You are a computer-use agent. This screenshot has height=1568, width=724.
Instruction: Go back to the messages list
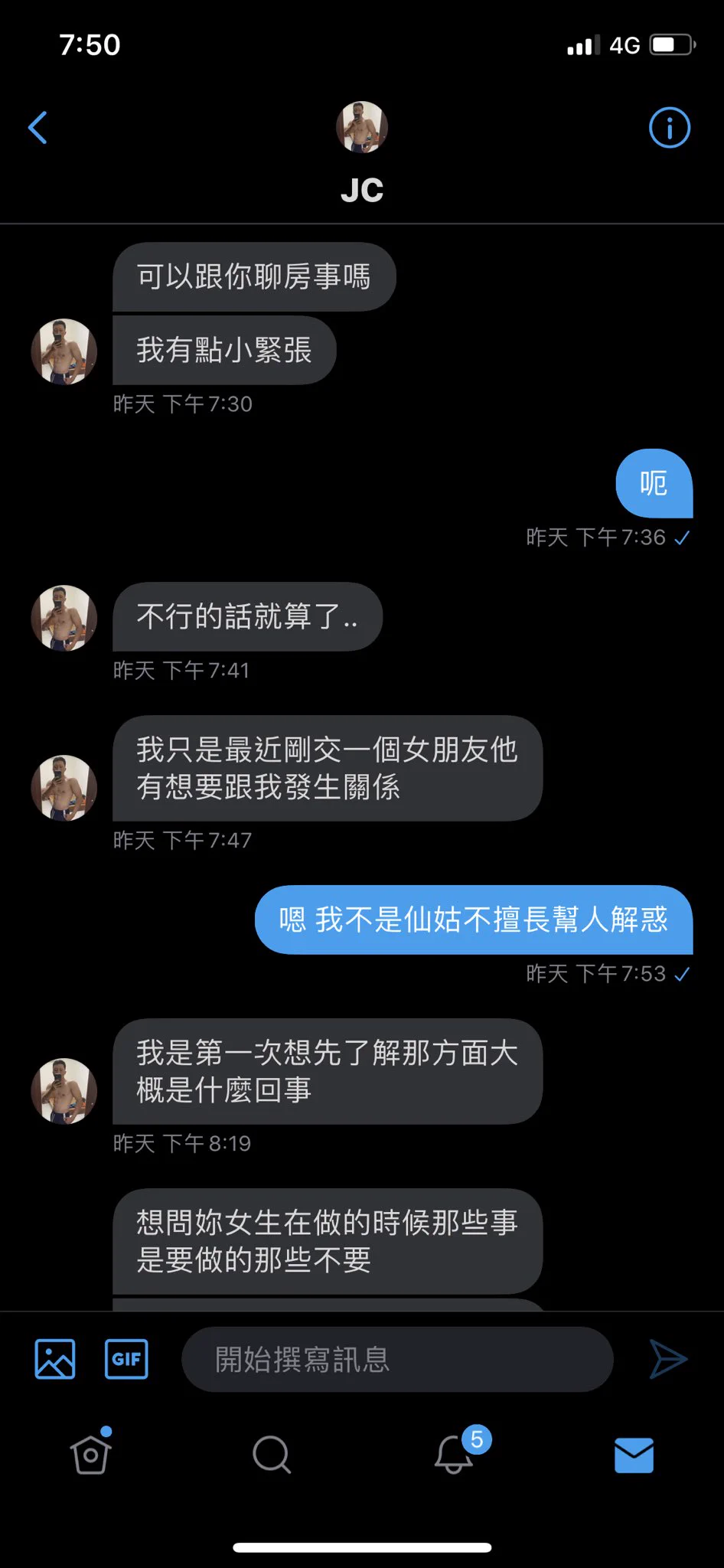pos(38,128)
